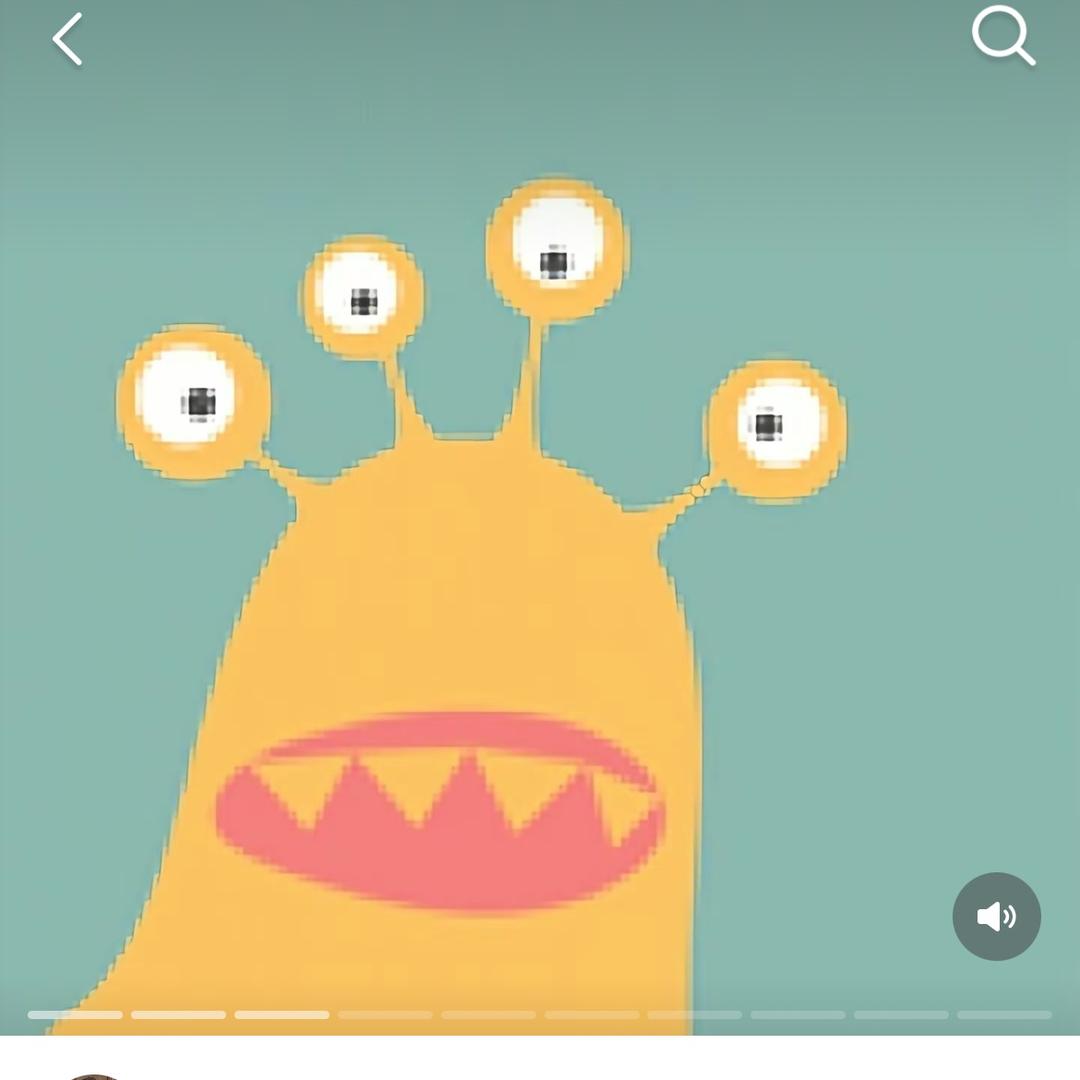
Task: Mute the video sound
Action: tap(996, 916)
